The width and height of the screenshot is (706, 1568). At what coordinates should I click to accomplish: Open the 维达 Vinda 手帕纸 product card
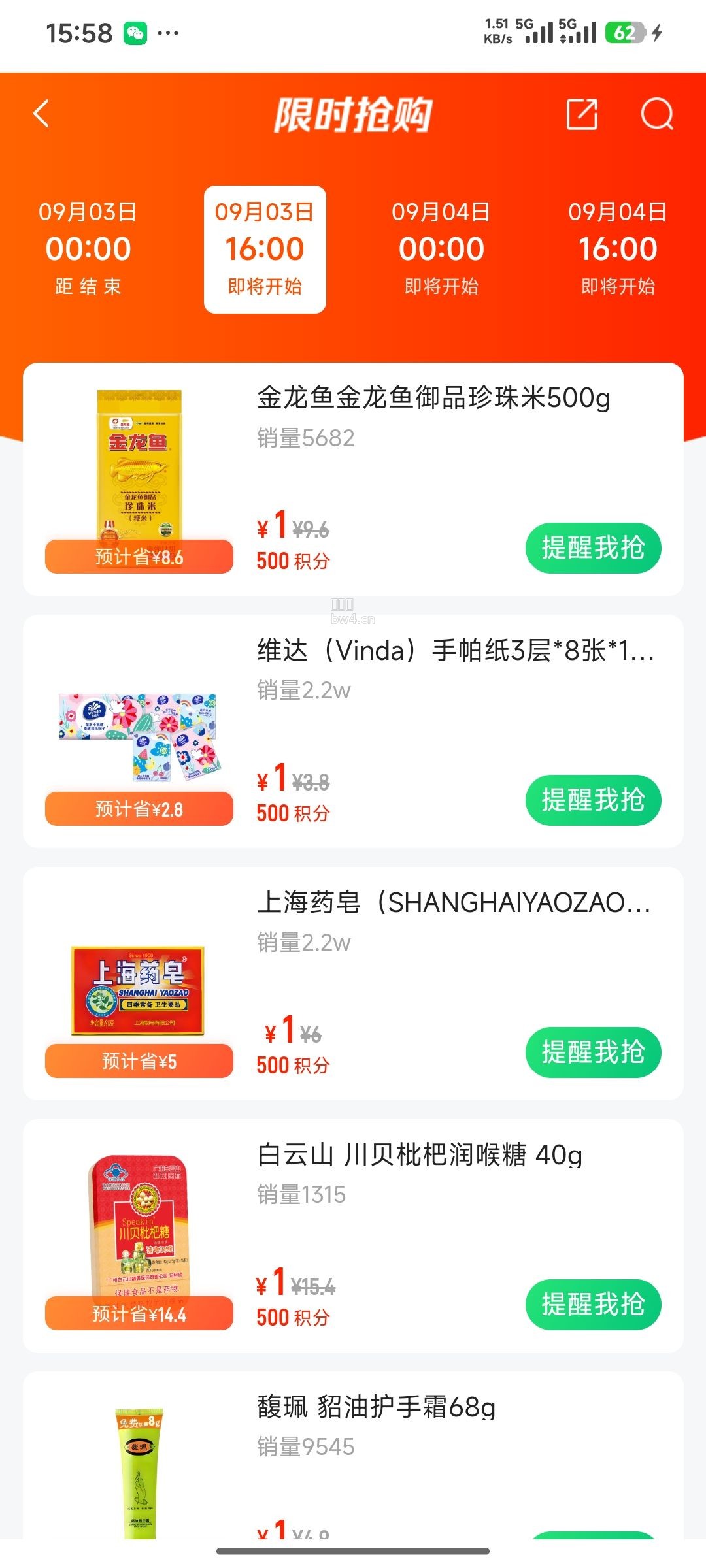[x=353, y=731]
